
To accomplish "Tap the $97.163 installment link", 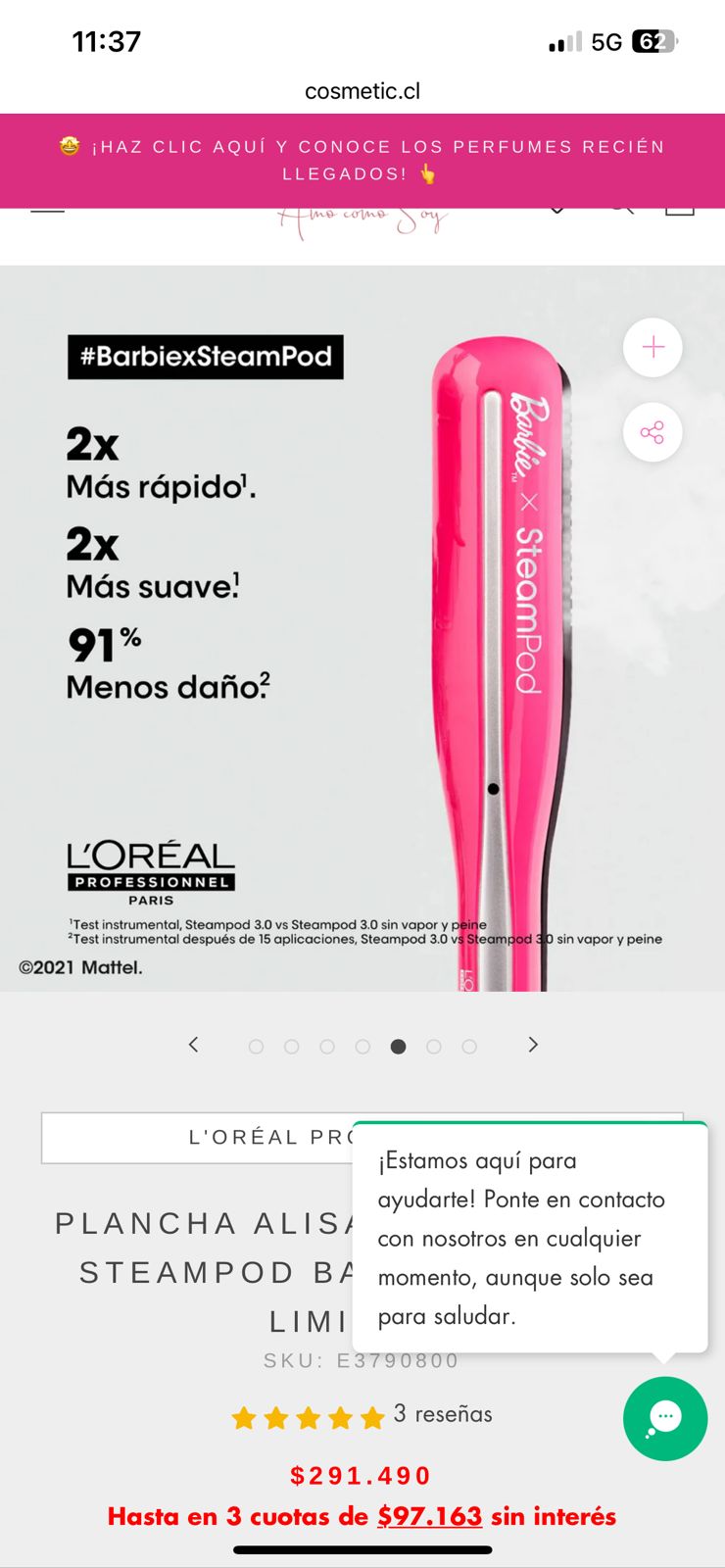I will coord(429,1516).
